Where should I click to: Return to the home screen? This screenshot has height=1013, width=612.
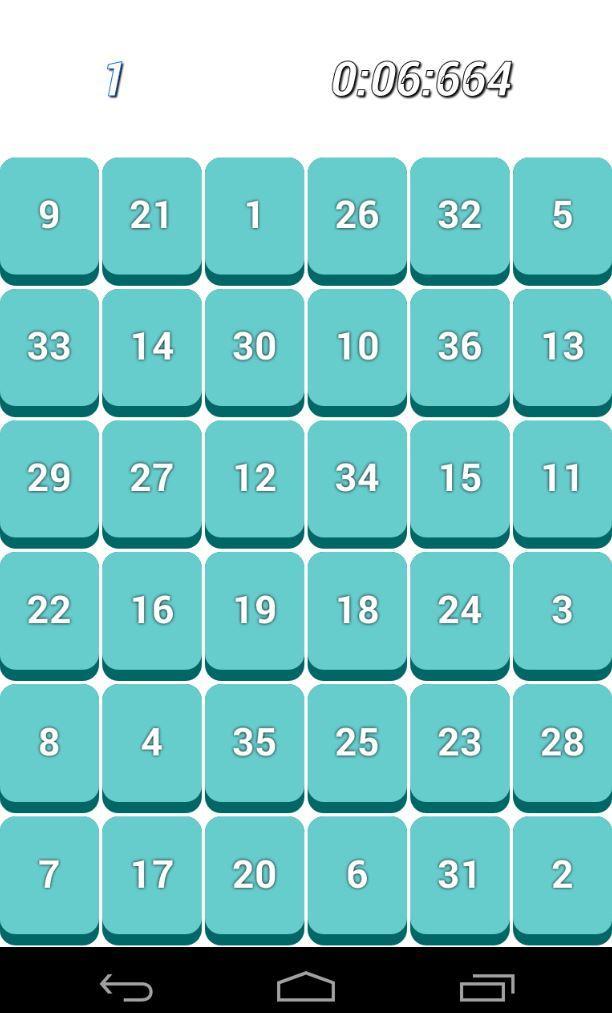[306, 988]
